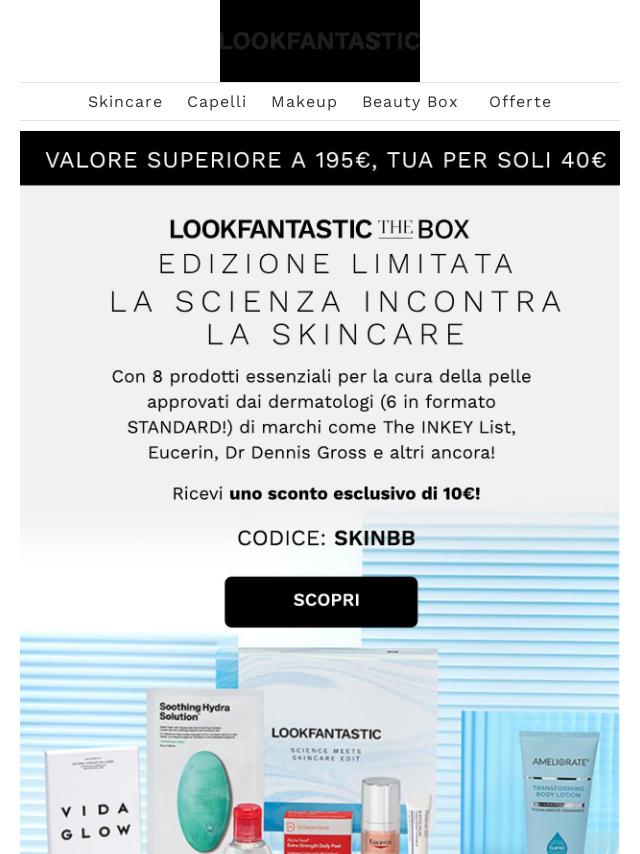Open the Skincare category link
Viewport: 640px width, 854px height.
pos(125,102)
